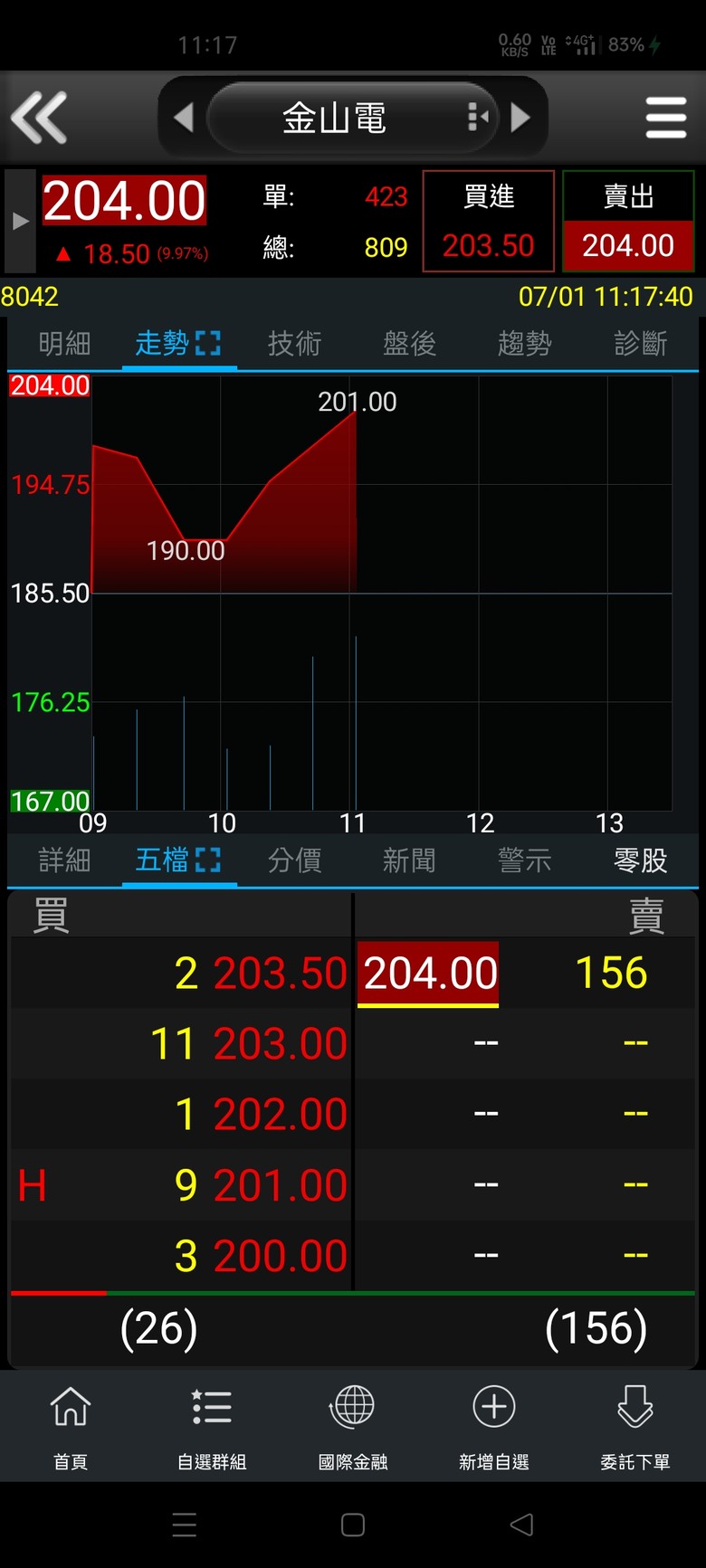Expand the side panel arrow beside the price
The width and height of the screenshot is (706, 1568).
20,221
